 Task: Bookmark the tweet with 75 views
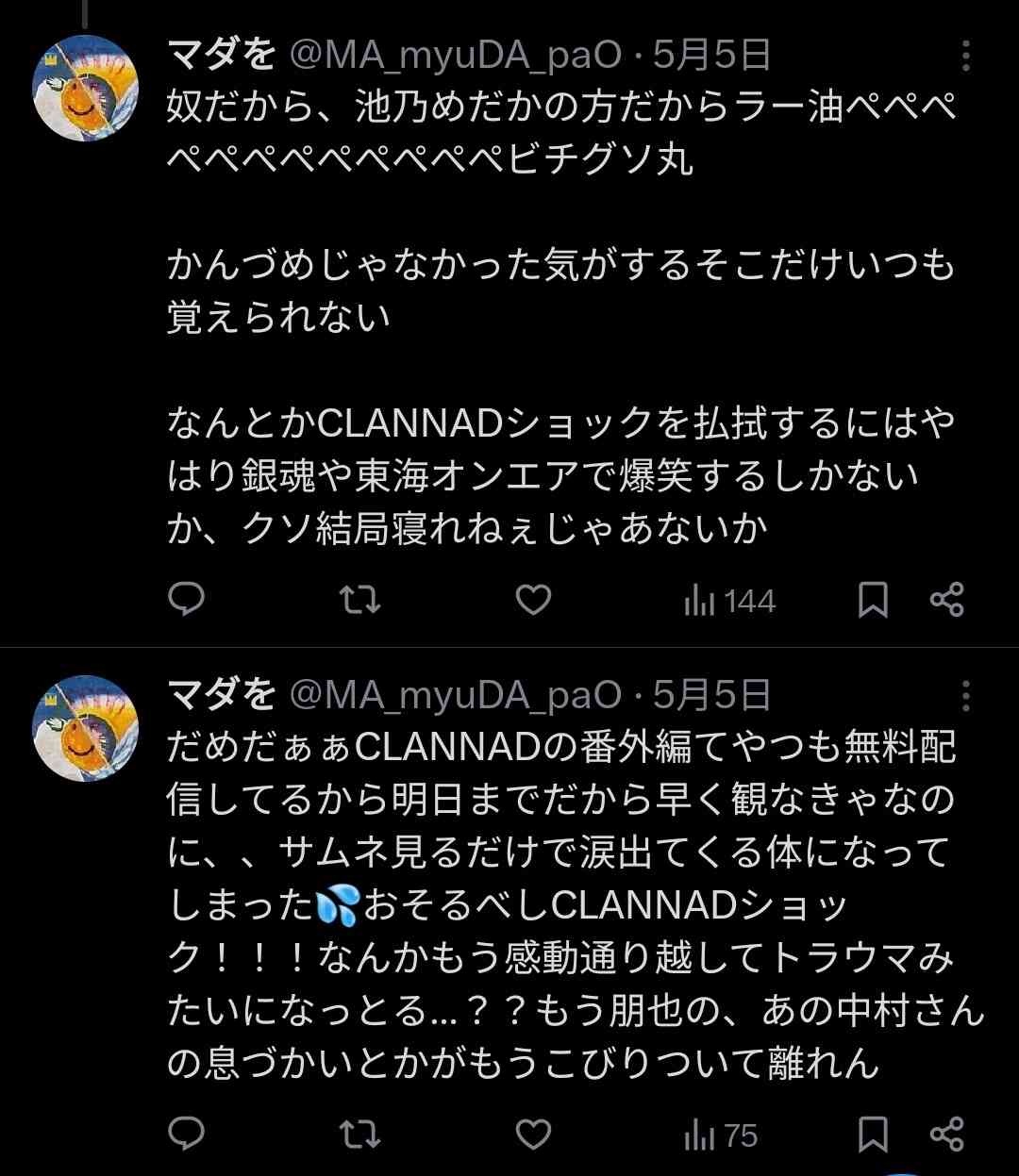pyautogui.click(x=873, y=1134)
